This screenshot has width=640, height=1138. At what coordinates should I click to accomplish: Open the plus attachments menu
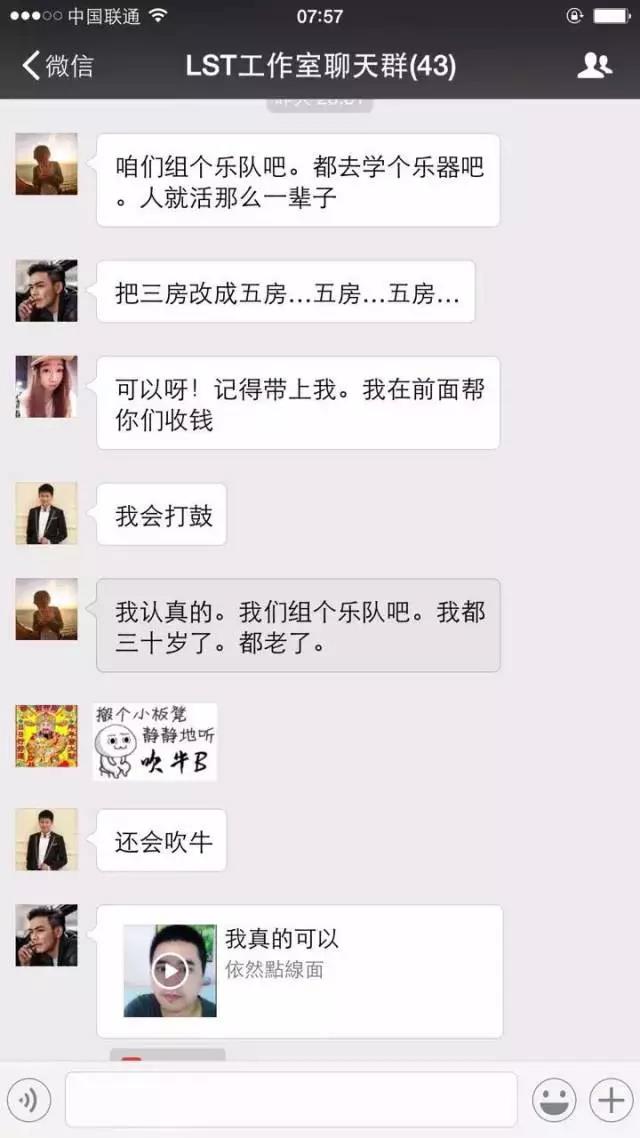point(609,1100)
